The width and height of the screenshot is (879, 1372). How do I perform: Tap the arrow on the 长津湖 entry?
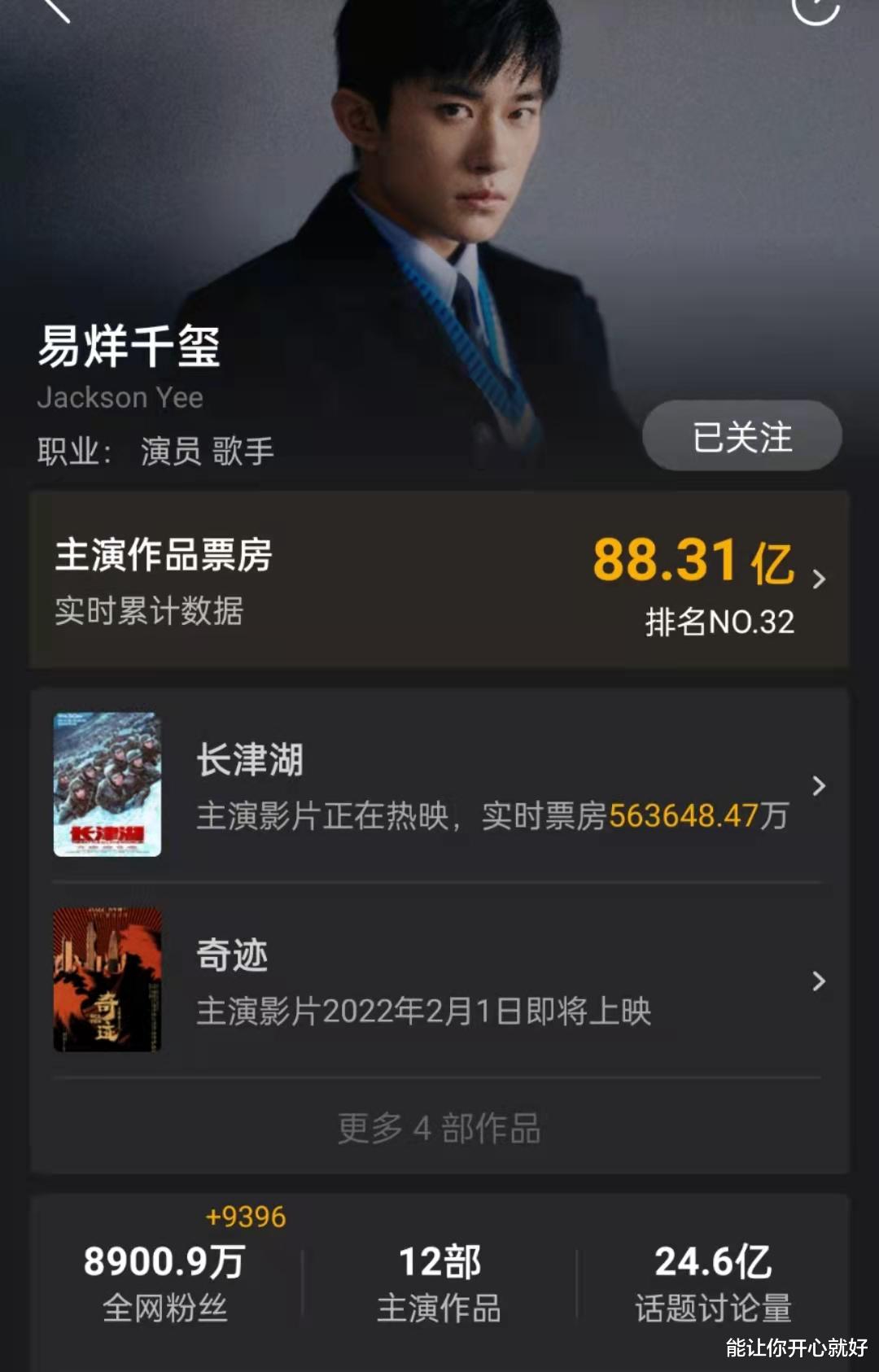tap(818, 784)
